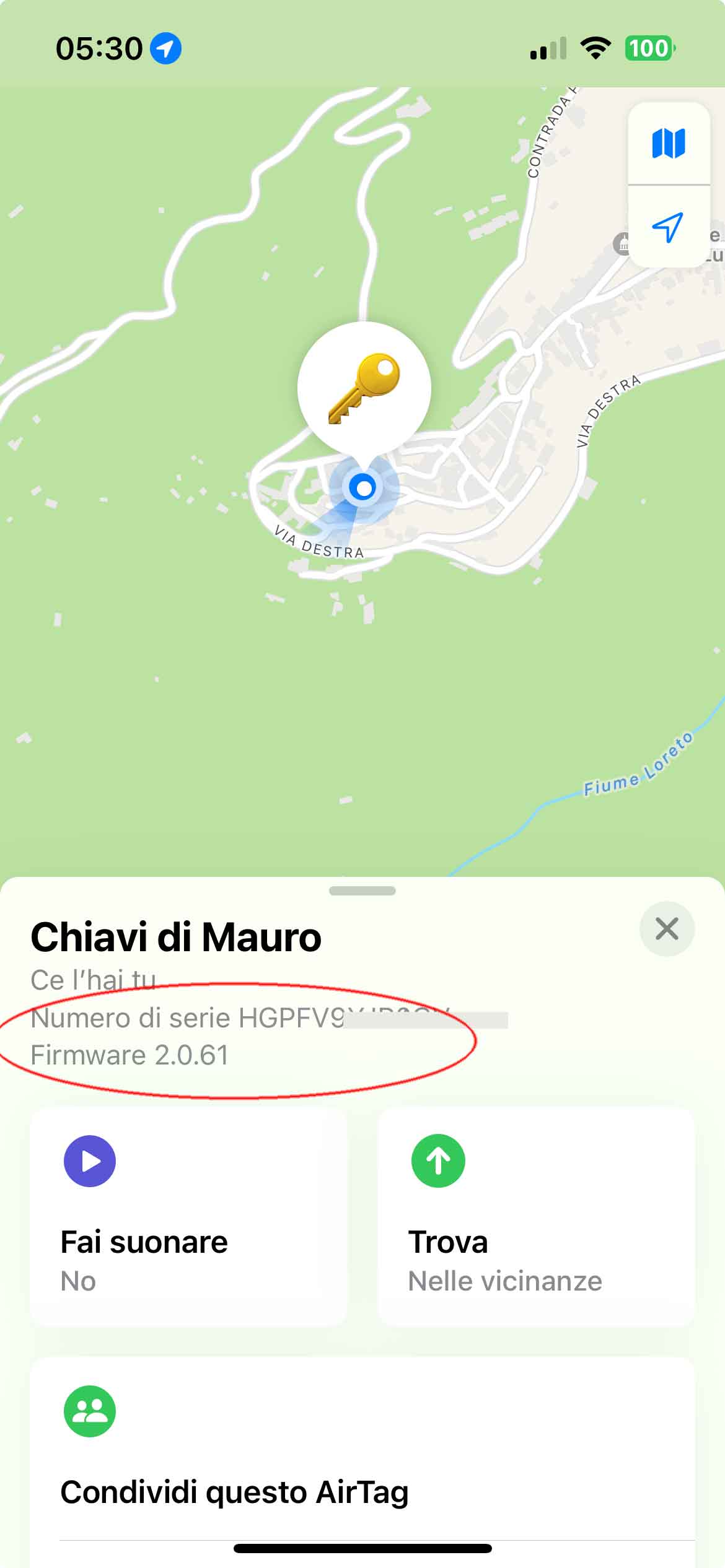The image size is (725, 1568).
Task: Tap the key AirTag pin on map
Action: click(x=364, y=388)
